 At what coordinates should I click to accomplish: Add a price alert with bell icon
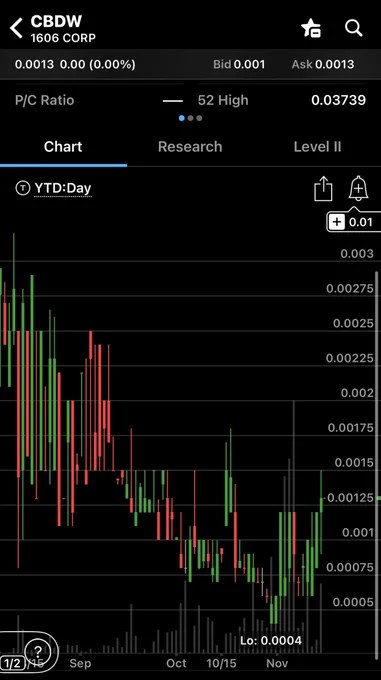(x=358, y=188)
